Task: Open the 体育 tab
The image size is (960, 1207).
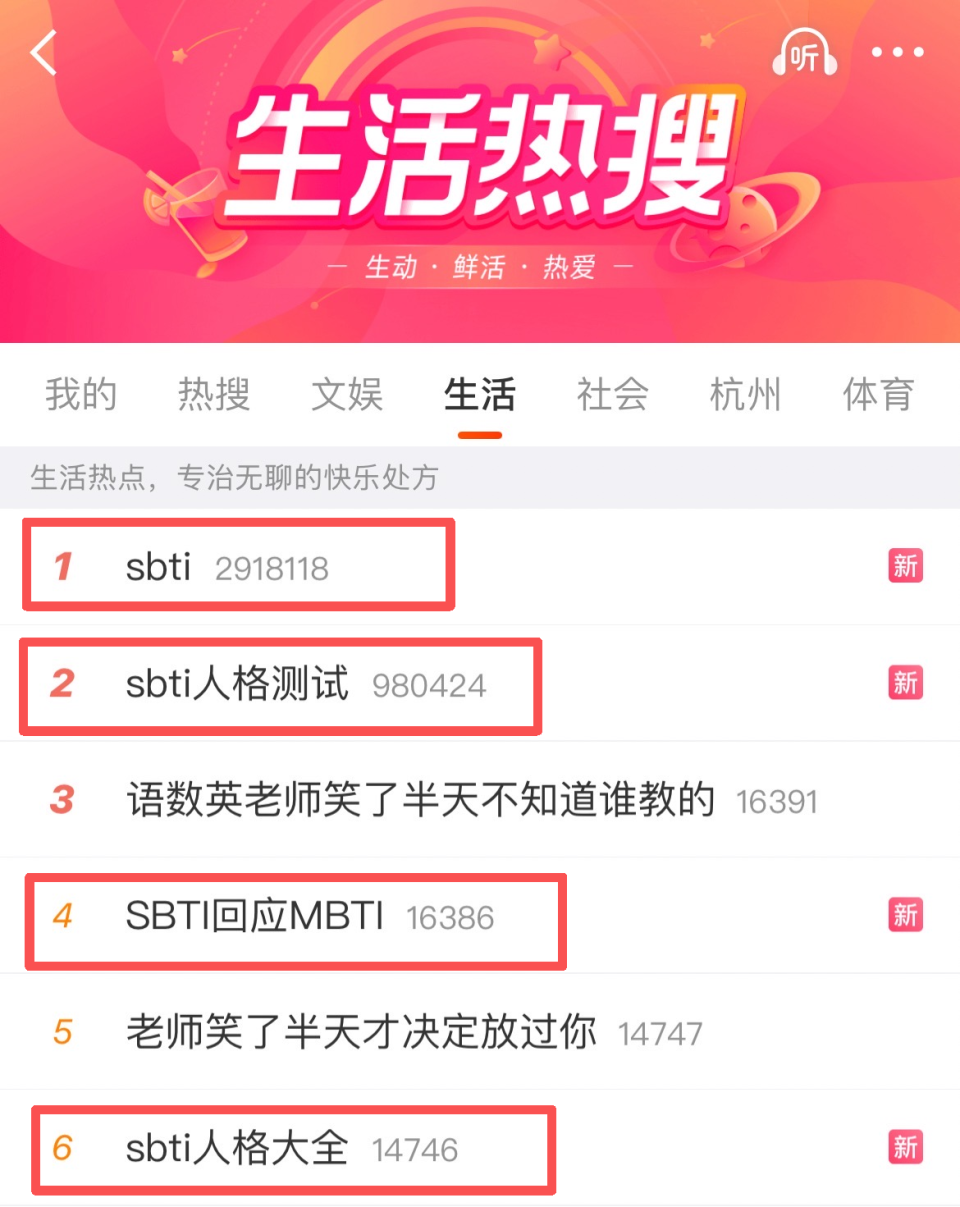Action: pyautogui.click(x=878, y=396)
